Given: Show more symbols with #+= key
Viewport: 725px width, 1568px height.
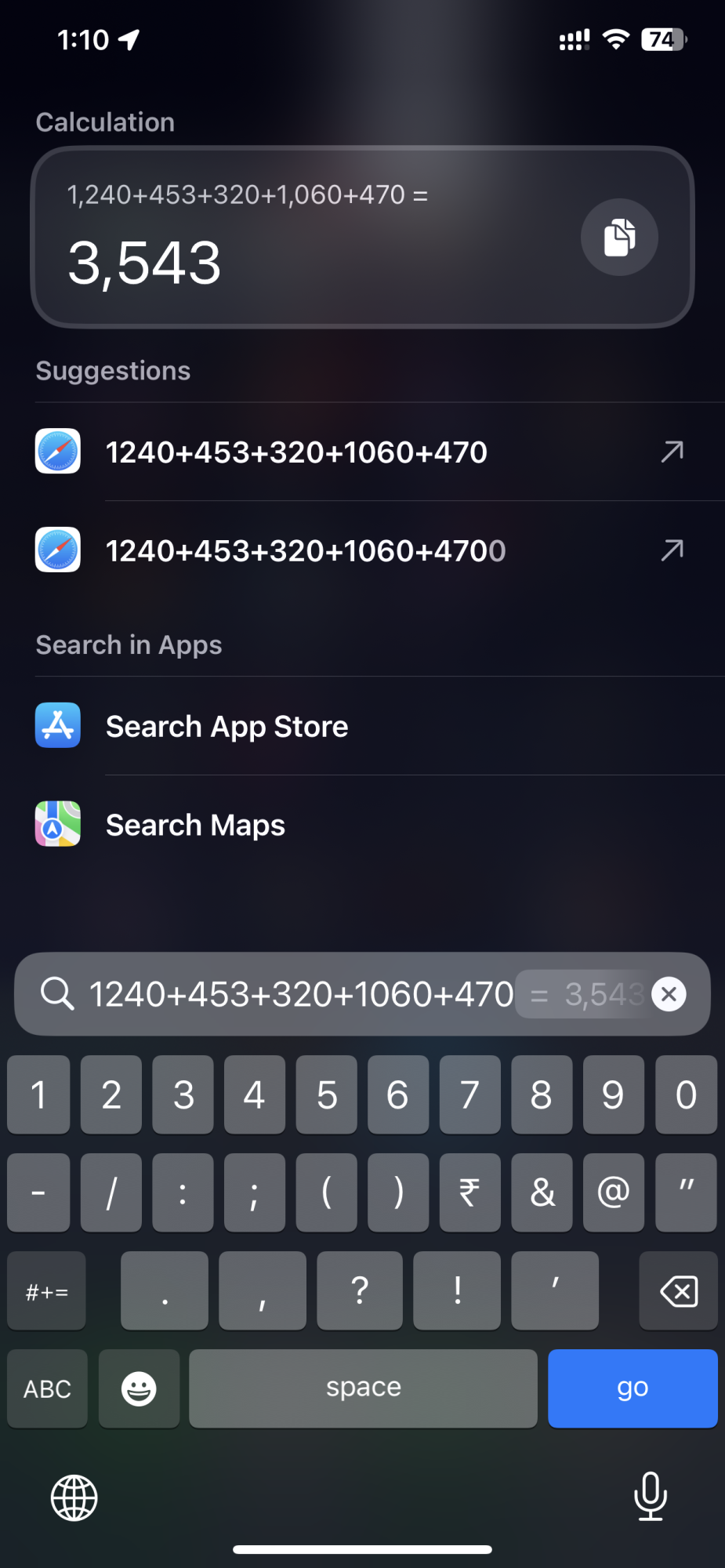Looking at the screenshot, I should 47,1290.
